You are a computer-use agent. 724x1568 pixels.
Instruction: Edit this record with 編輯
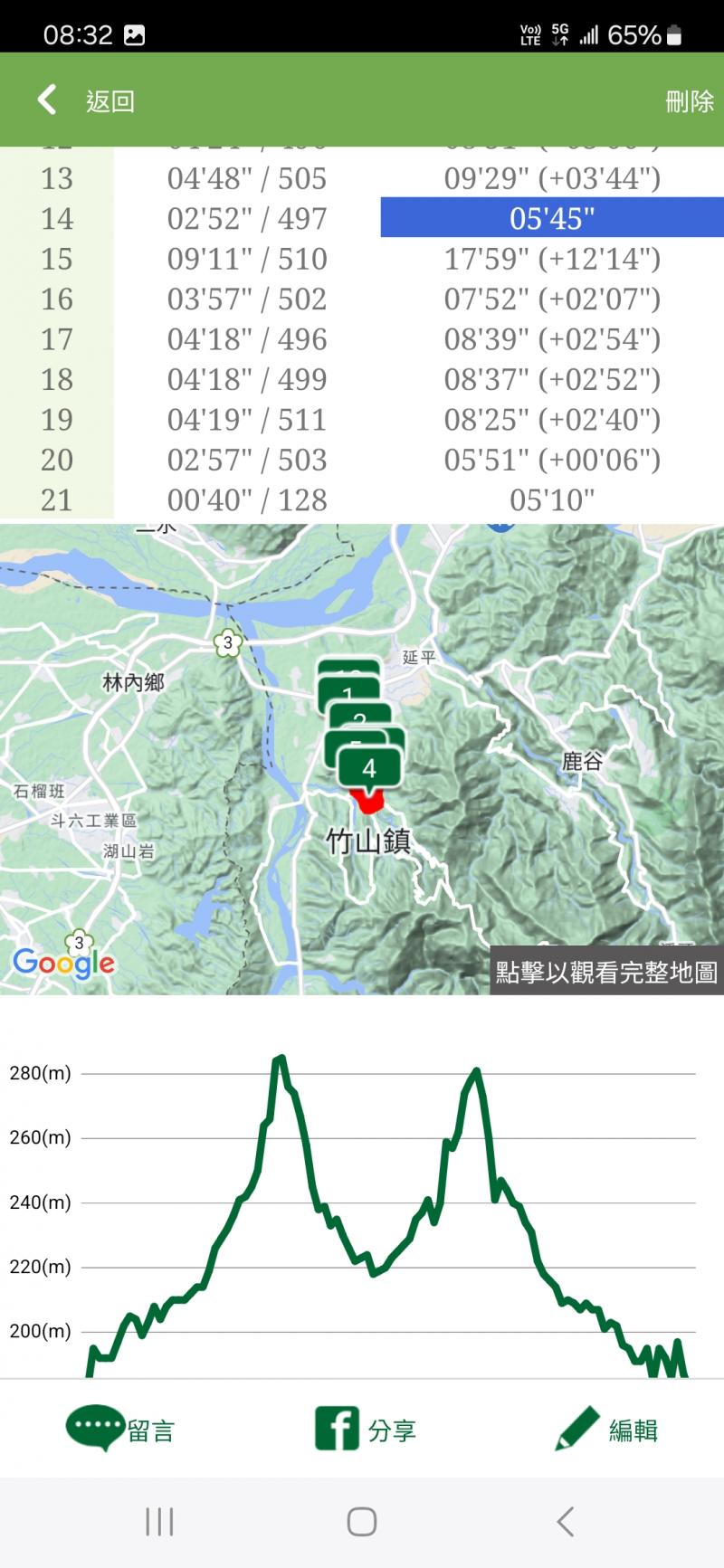point(606,1429)
